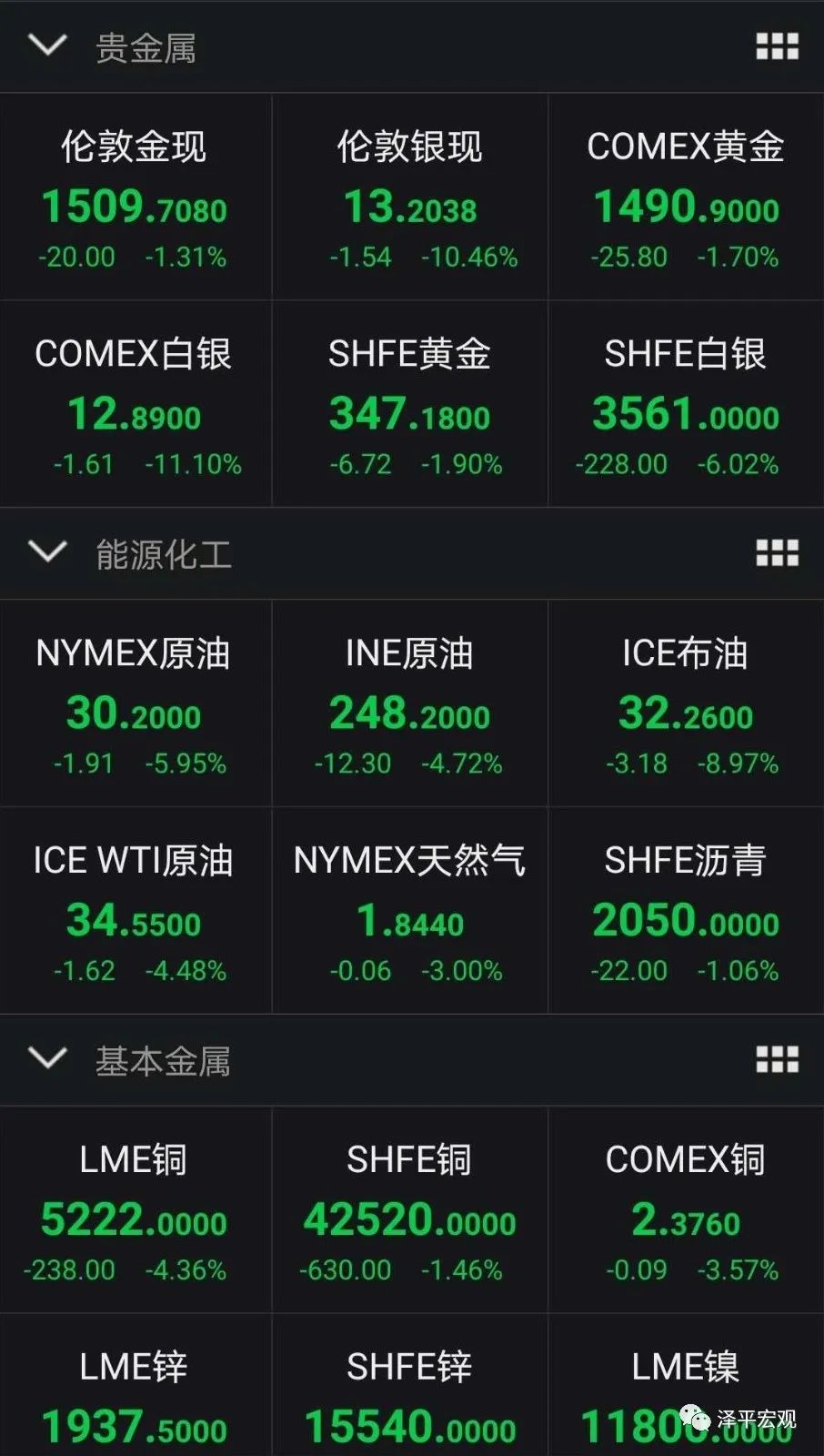Open grid layout options for 贵金属 section
The width and height of the screenshot is (824, 1456).
coord(777,47)
